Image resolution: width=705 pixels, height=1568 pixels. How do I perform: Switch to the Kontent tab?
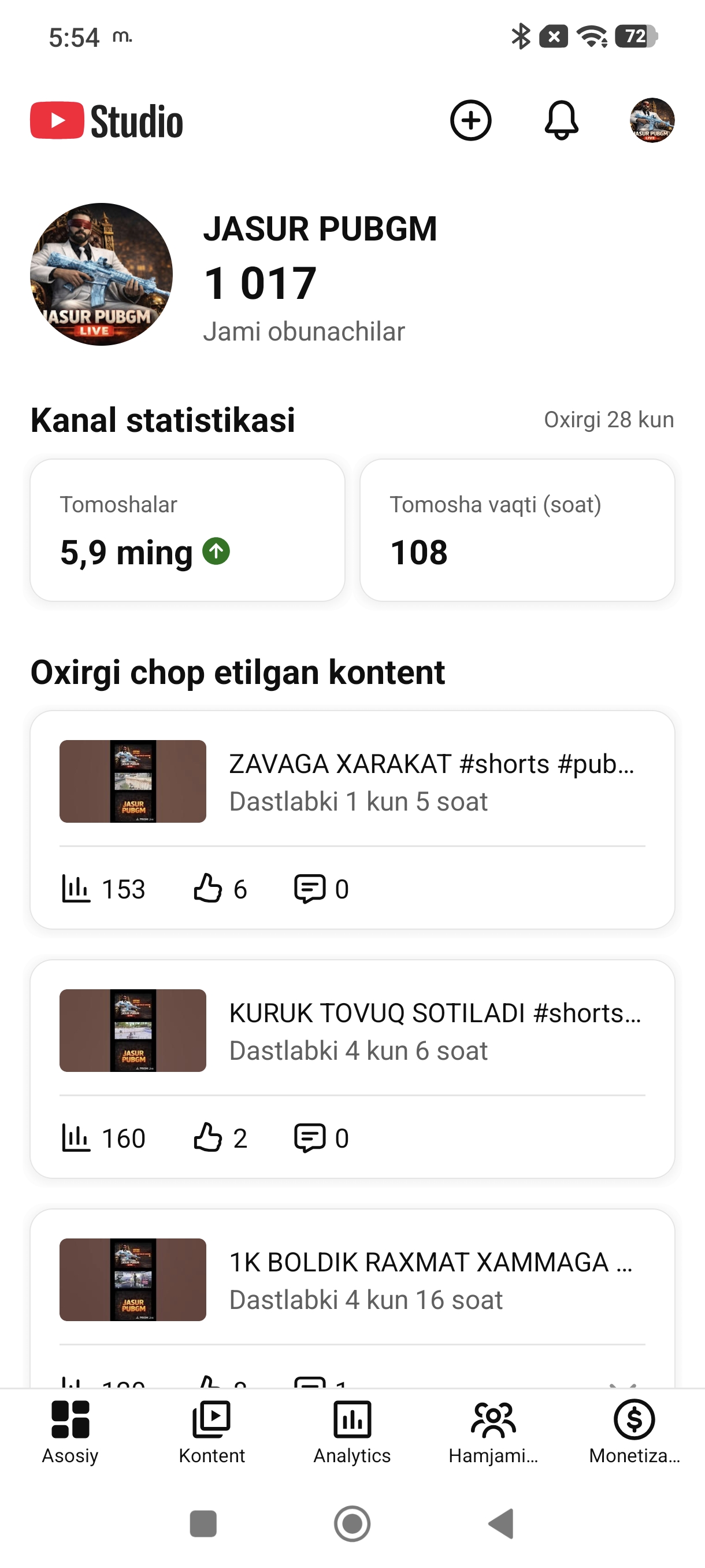(211, 1432)
